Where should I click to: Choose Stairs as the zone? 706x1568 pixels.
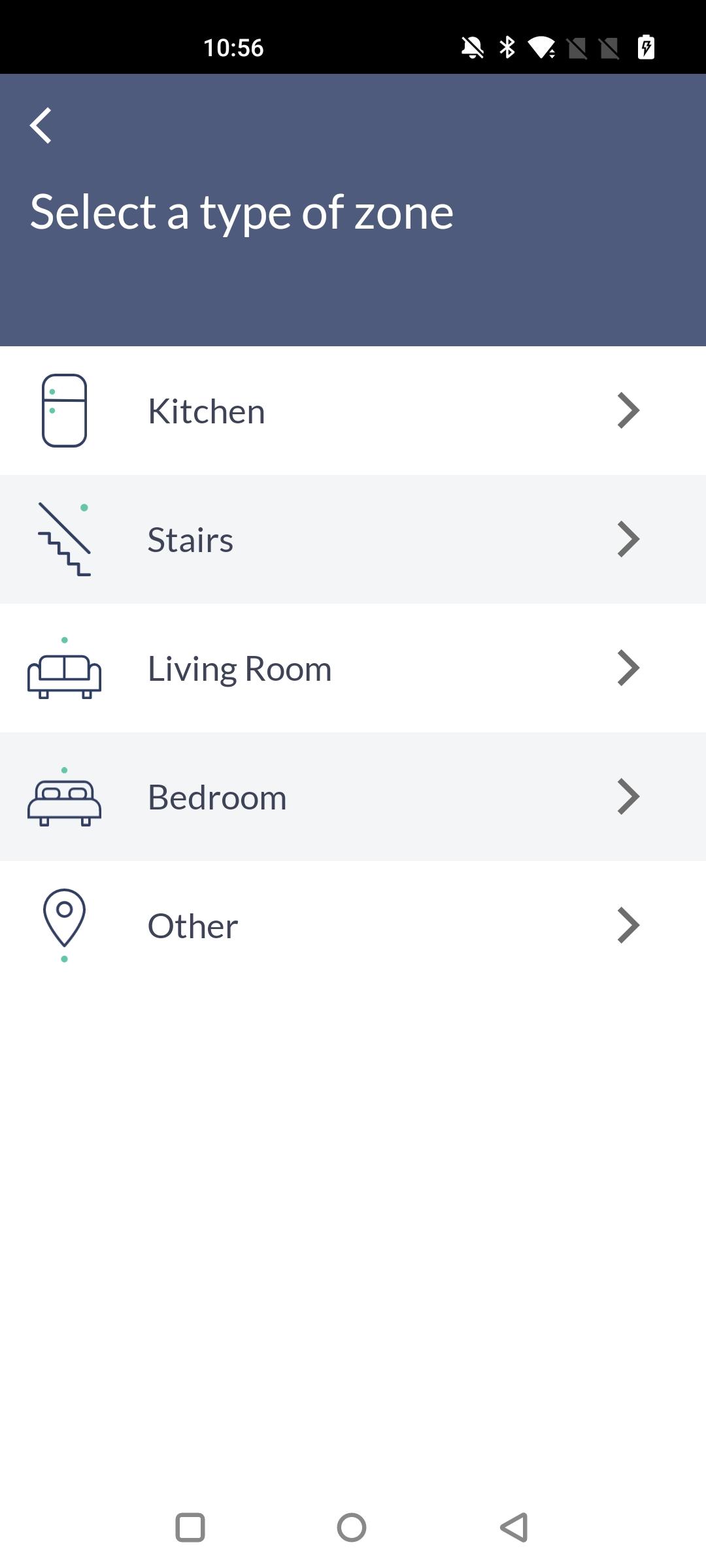[353, 539]
